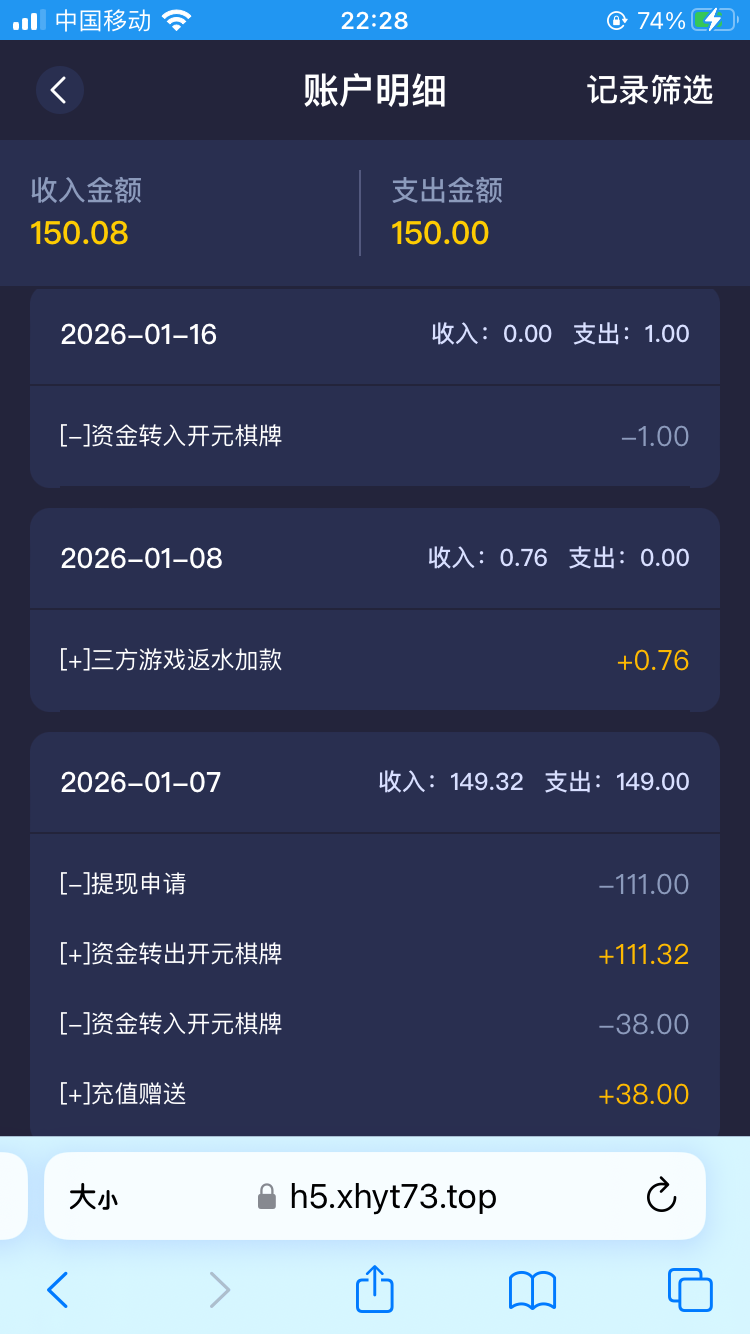Tap the back arrow on 账户明细 page
Image resolution: width=750 pixels, height=1334 pixels.
point(59,89)
